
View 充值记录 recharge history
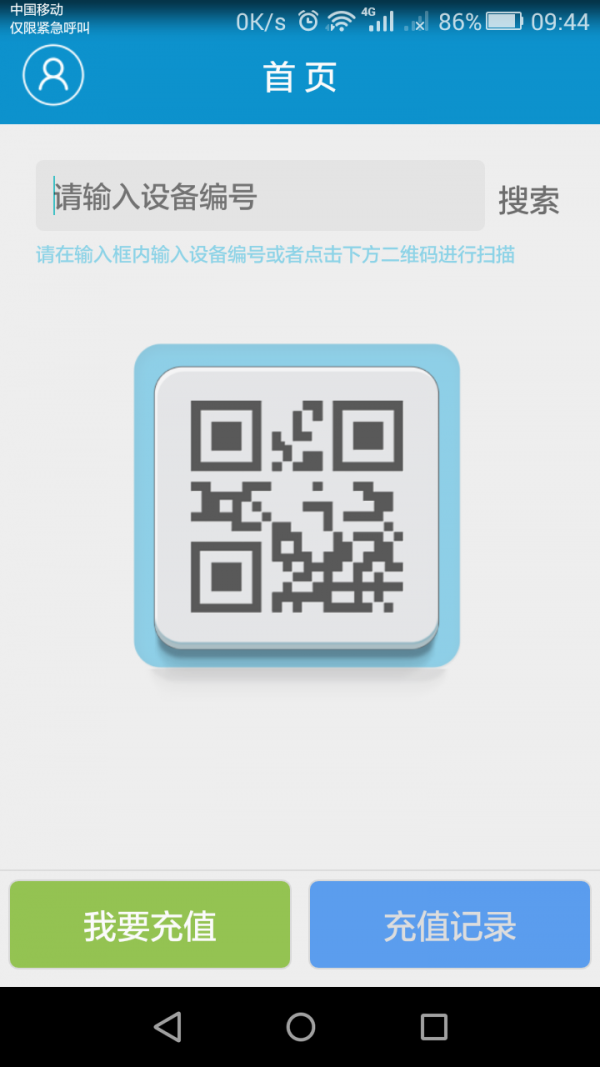(450, 925)
